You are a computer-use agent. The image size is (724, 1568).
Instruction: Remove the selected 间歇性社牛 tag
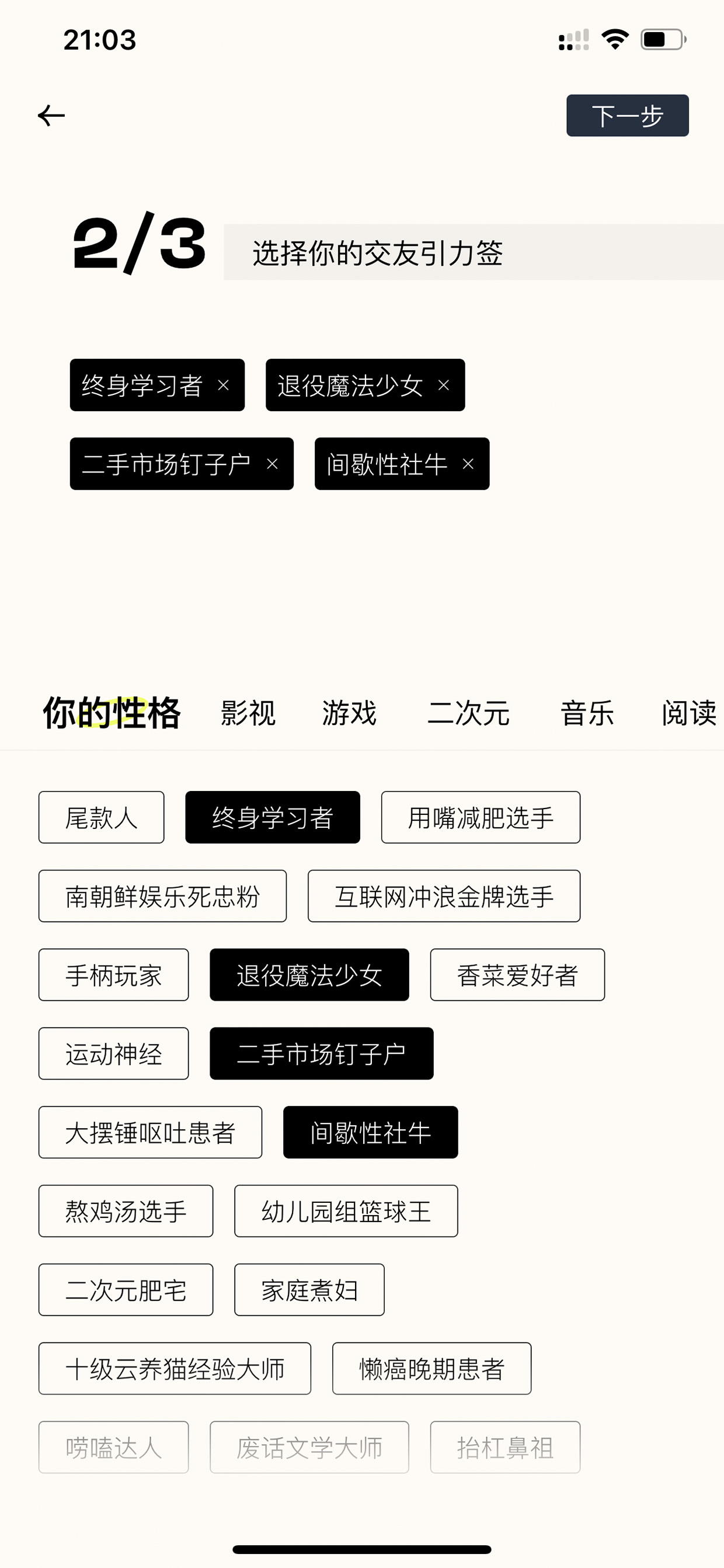pos(468,464)
